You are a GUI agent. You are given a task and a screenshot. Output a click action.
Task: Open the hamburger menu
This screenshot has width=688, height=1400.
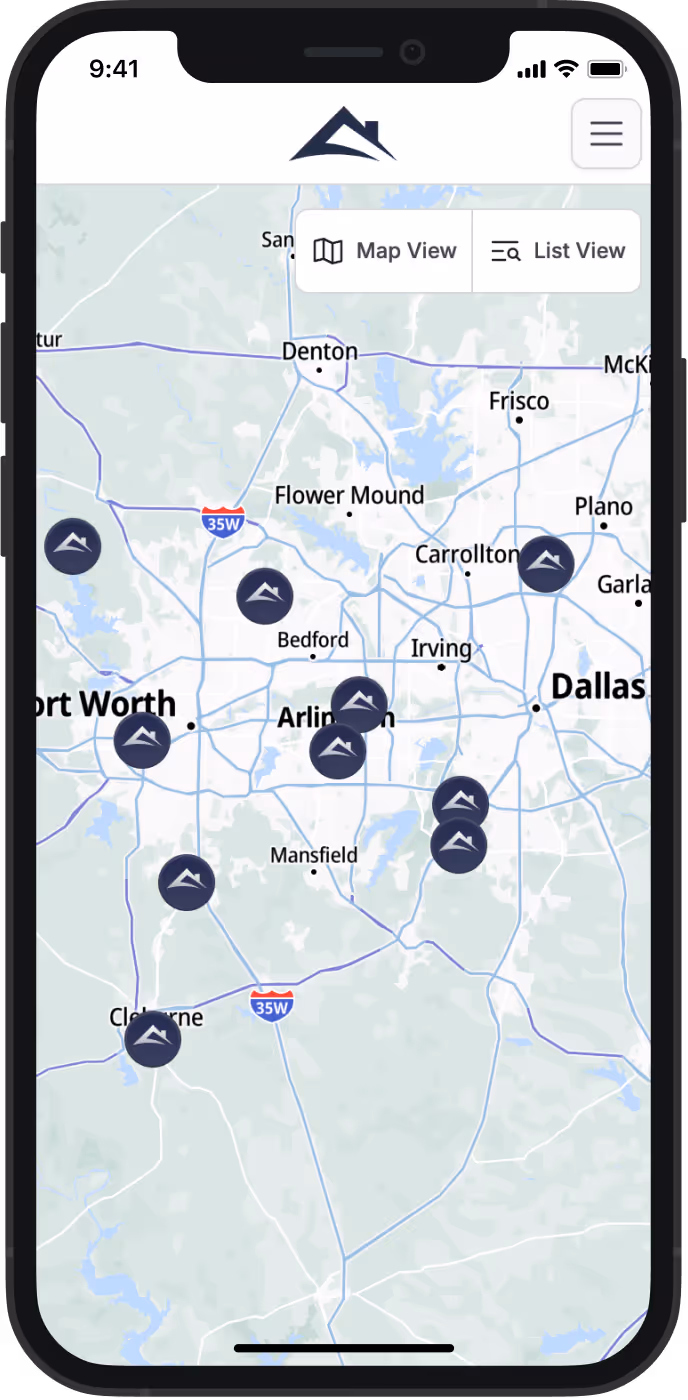606,133
